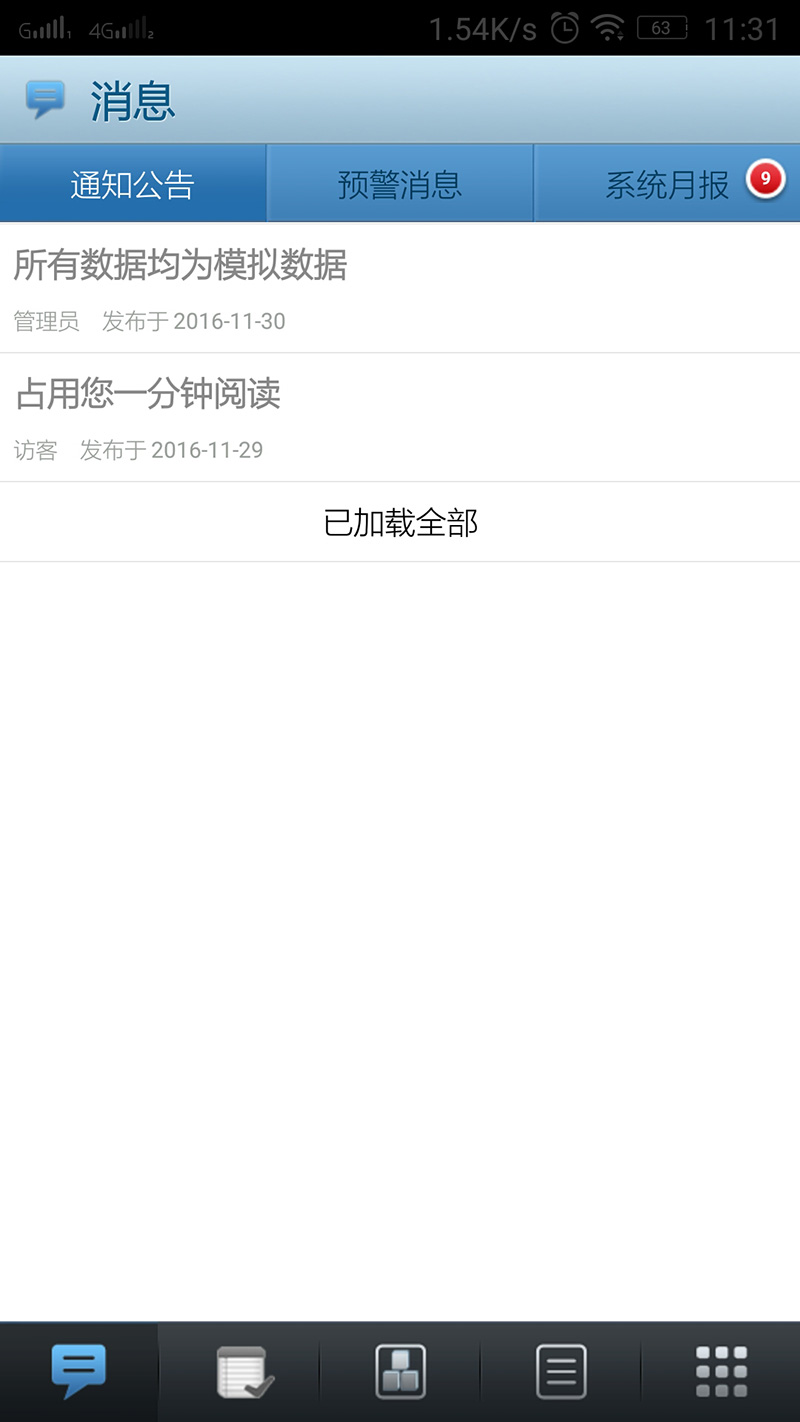This screenshot has width=800, height=1422.
Task: Switch to the 预警消息 tab
Action: pyautogui.click(x=400, y=183)
